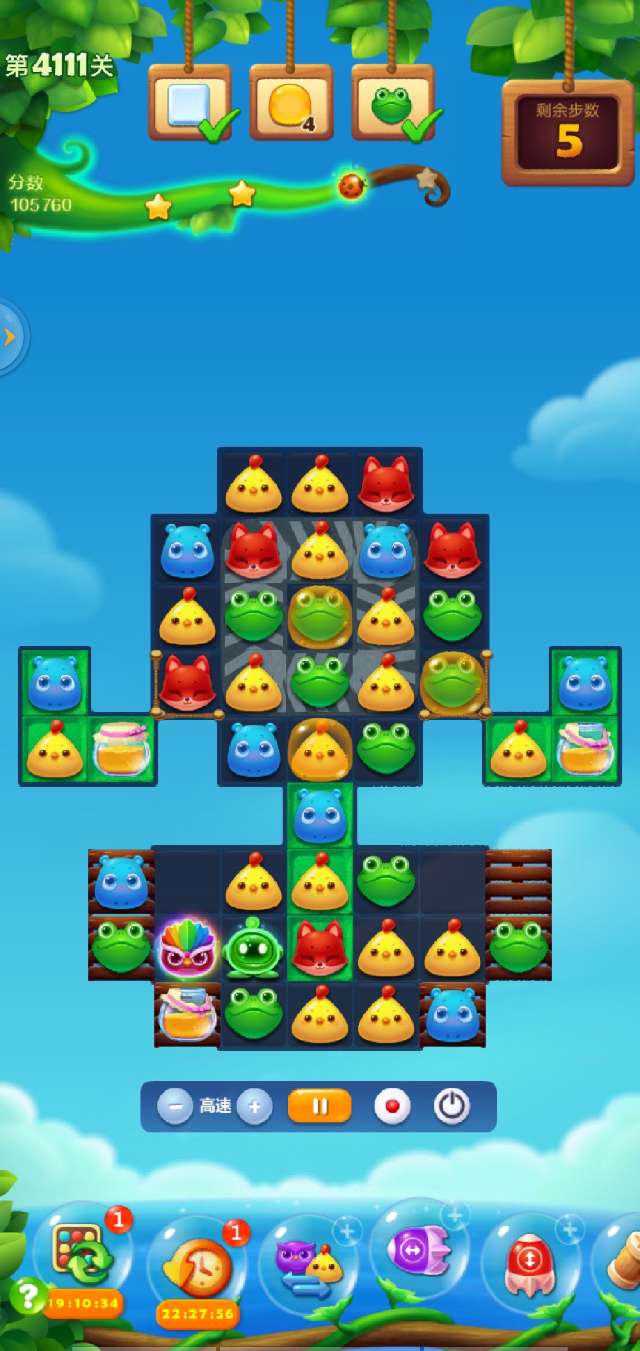This screenshot has width=640, height=1351.
Task: Tap the rainbow owl special piece
Action: (187, 949)
